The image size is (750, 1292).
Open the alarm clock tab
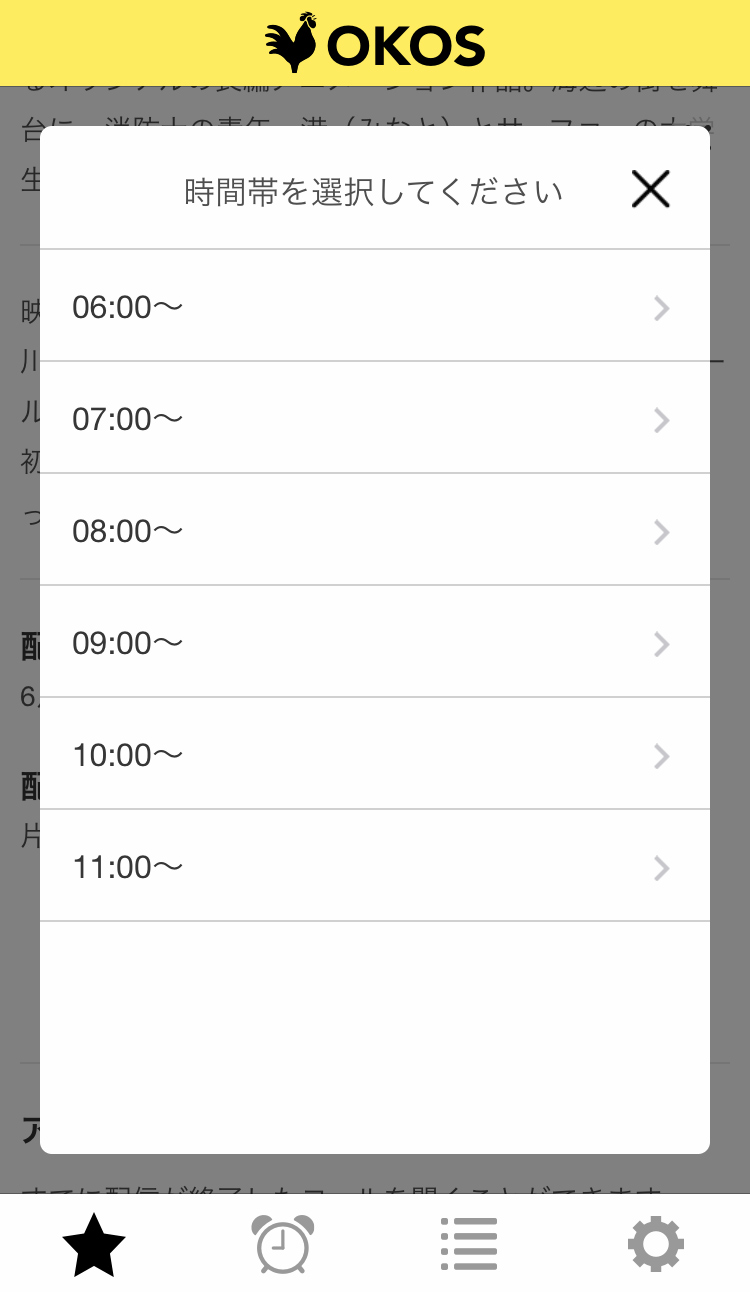point(283,1245)
